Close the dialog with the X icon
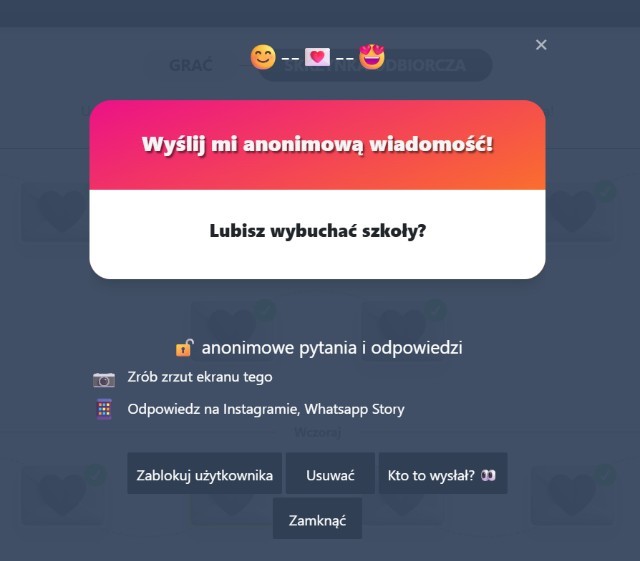The width and height of the screenshot is (640, 561). tap(541, 45)
